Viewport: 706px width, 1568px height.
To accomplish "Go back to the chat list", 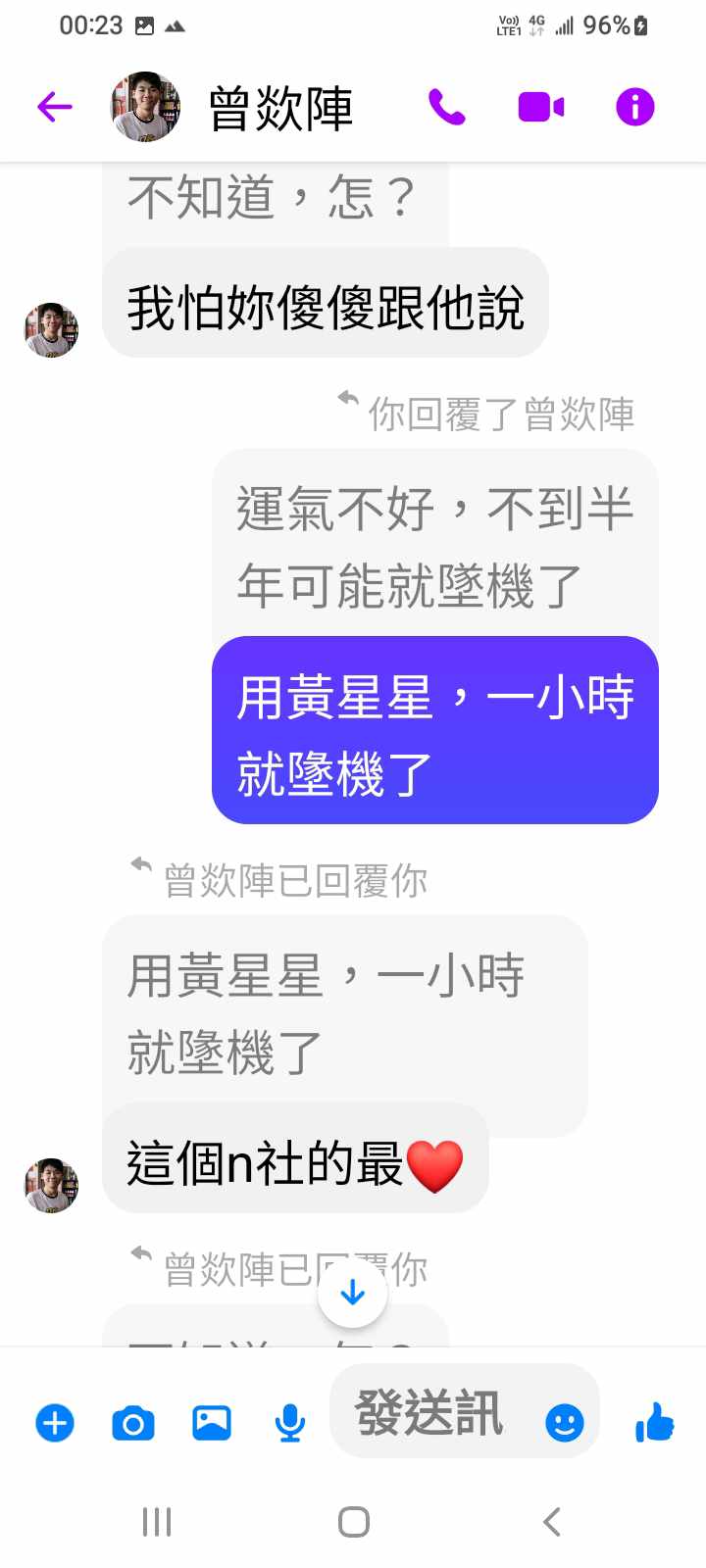I will click(x=55, y=107).
